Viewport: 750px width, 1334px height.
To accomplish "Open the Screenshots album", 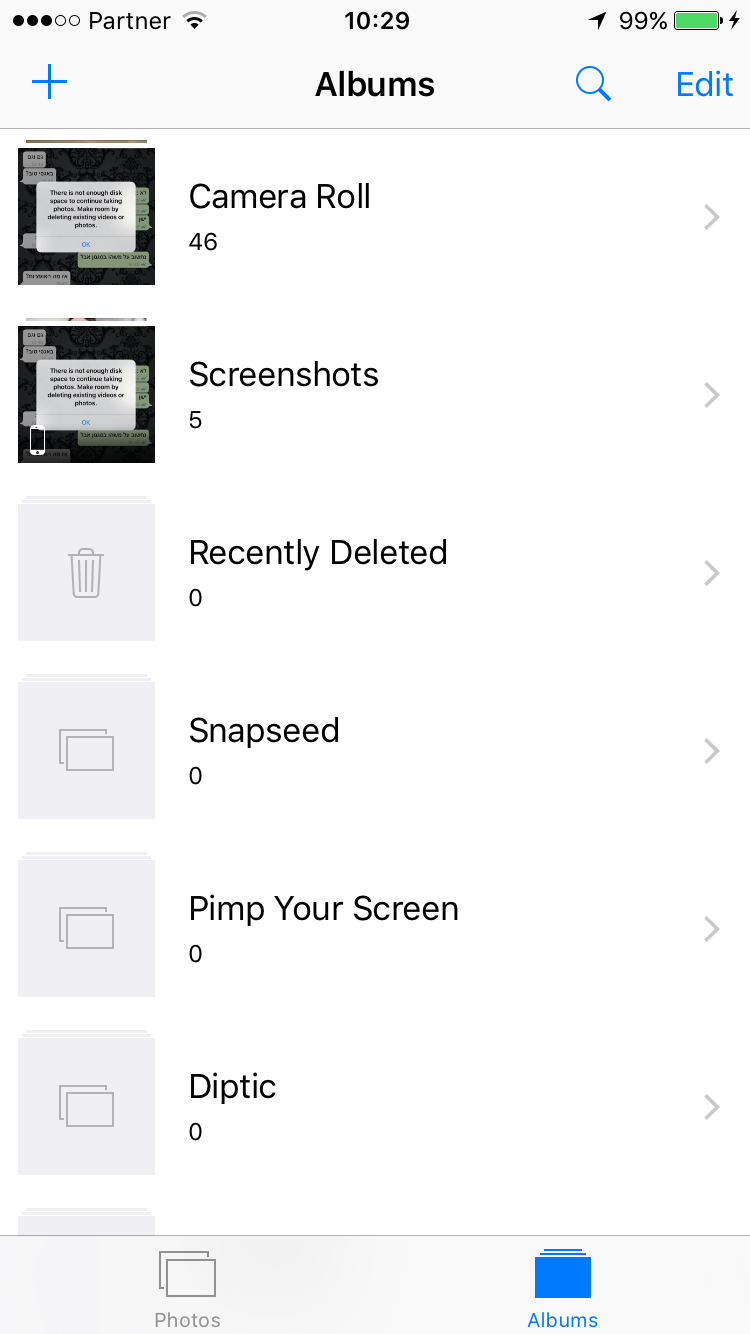I will [x=375, y=395].
